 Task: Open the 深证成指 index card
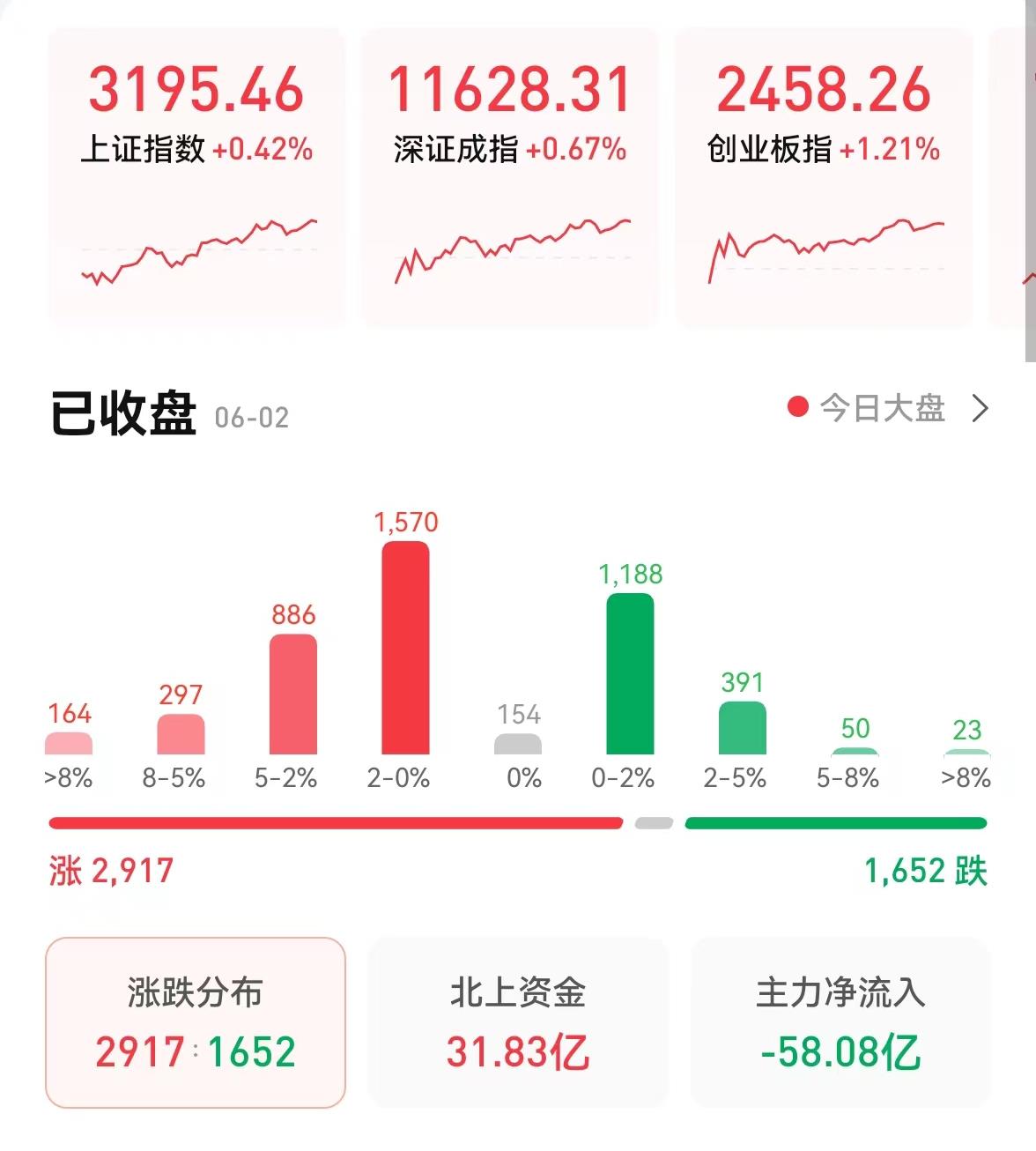(509, 176)
